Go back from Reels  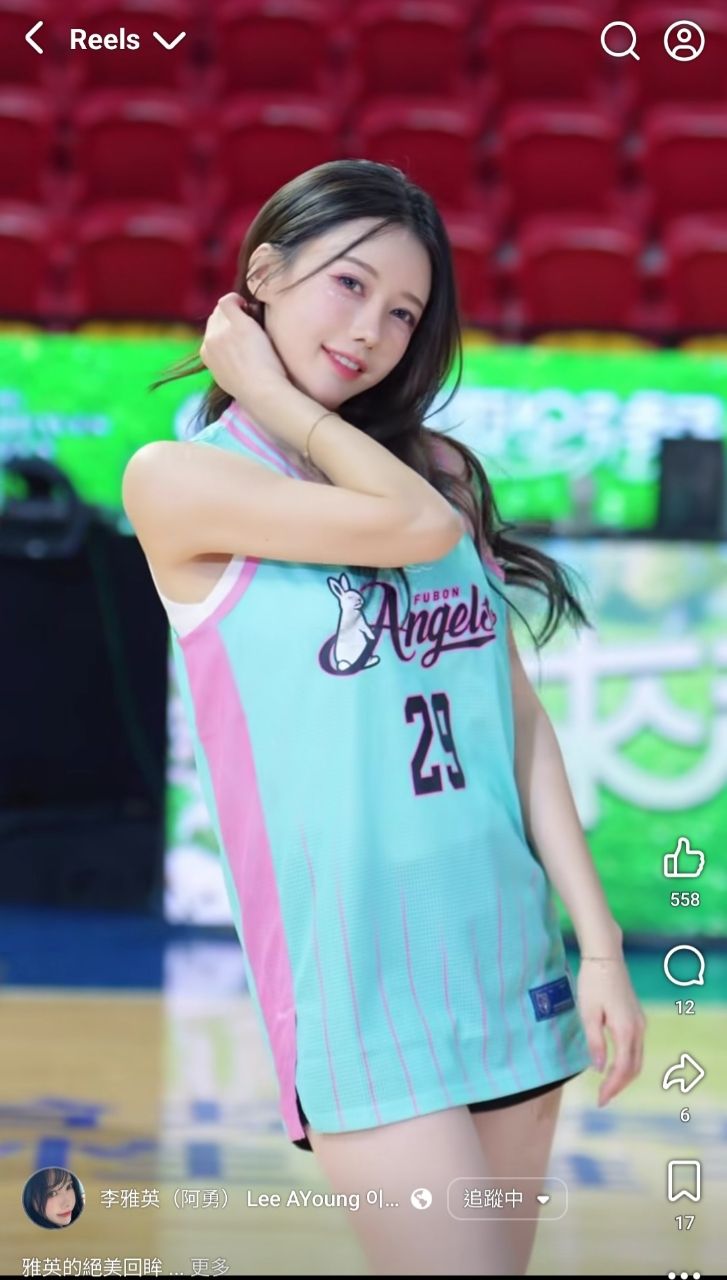34,40
